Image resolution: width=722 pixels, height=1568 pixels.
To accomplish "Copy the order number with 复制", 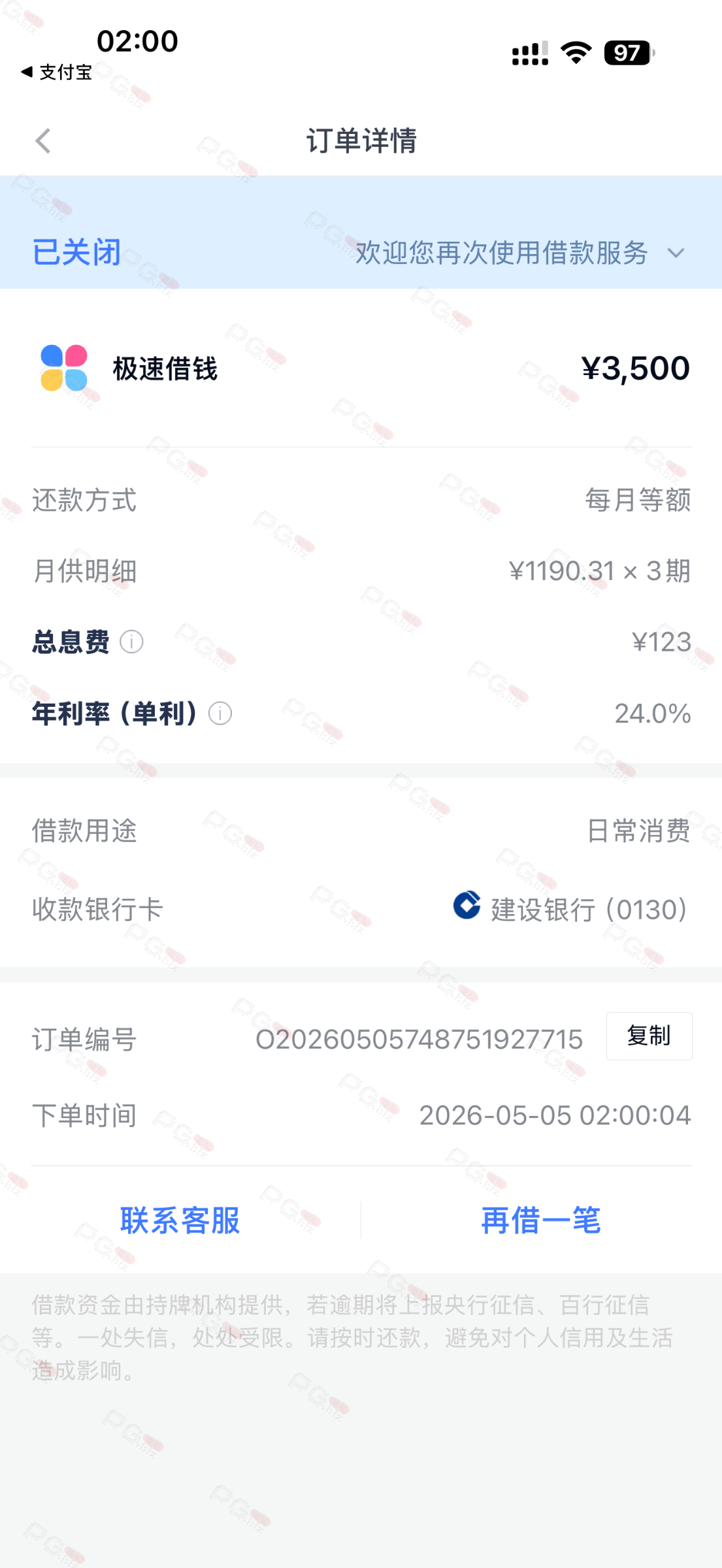I will tap(649, 1036).
